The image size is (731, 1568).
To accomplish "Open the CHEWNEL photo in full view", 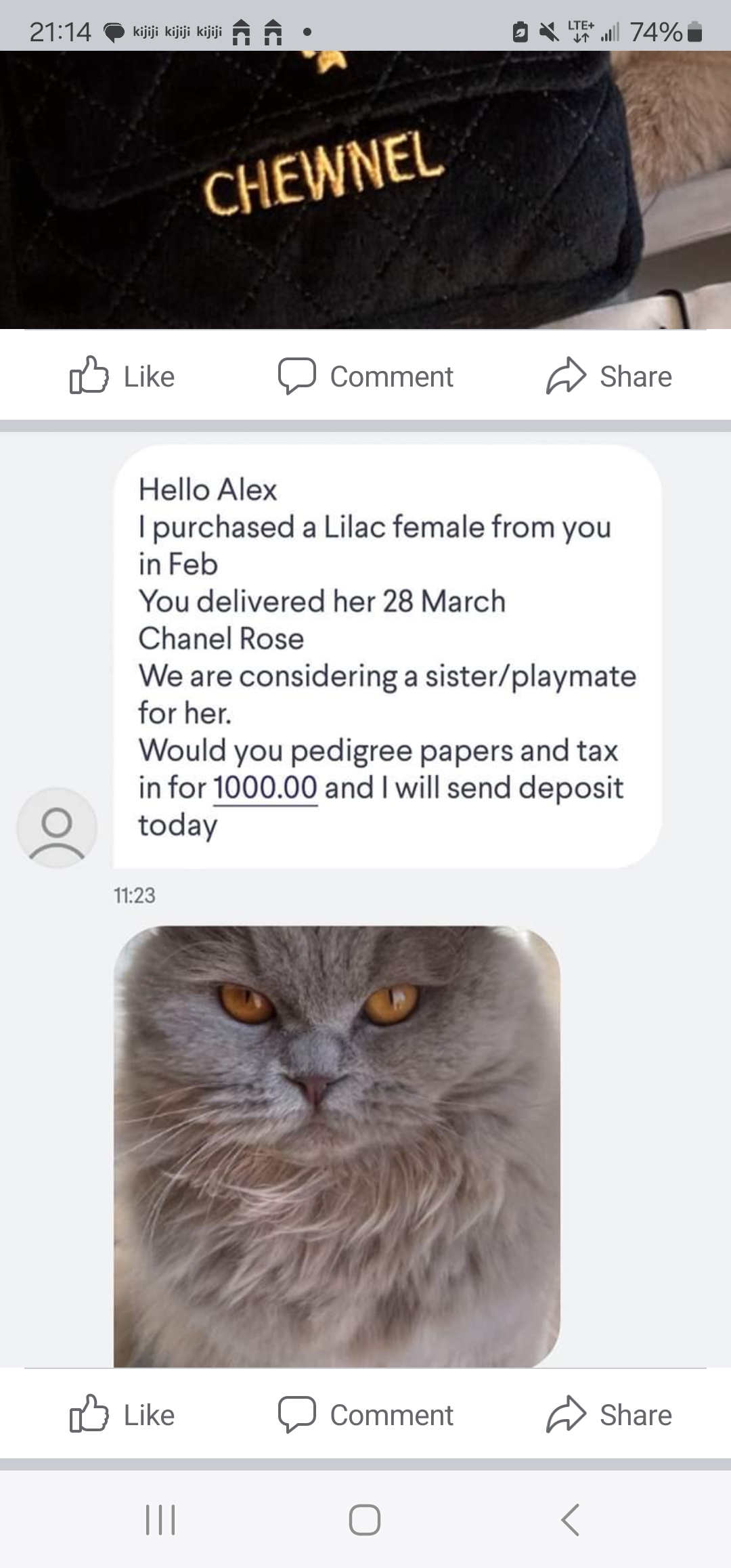I will [x=365, y=190].
